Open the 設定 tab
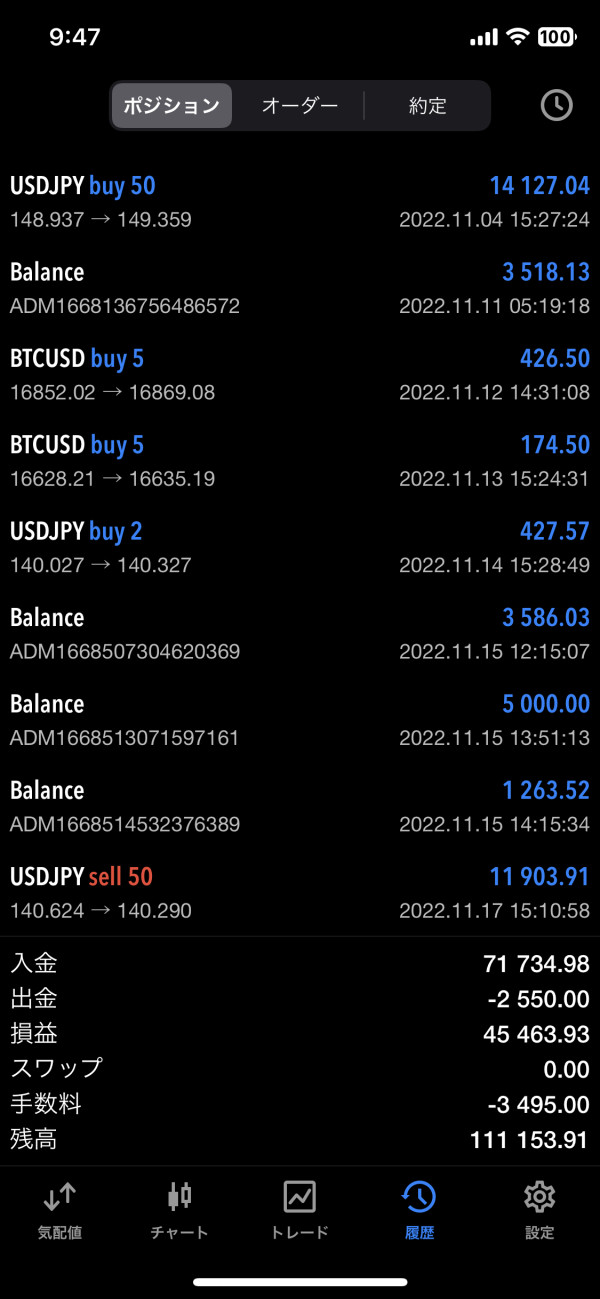The width and height of the screenshot is (600, 1299). [539, 1209]
